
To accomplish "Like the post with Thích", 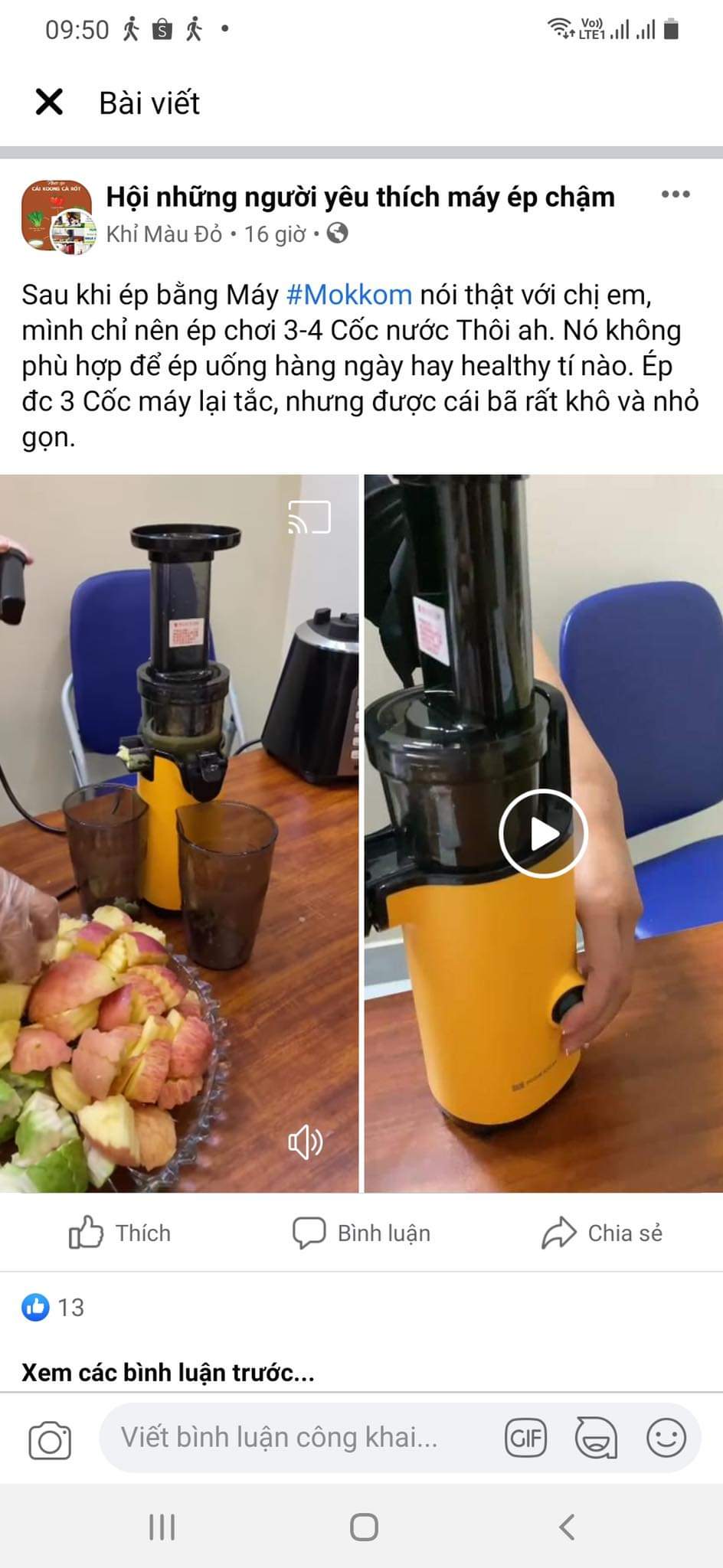I will pos(120,1233).
